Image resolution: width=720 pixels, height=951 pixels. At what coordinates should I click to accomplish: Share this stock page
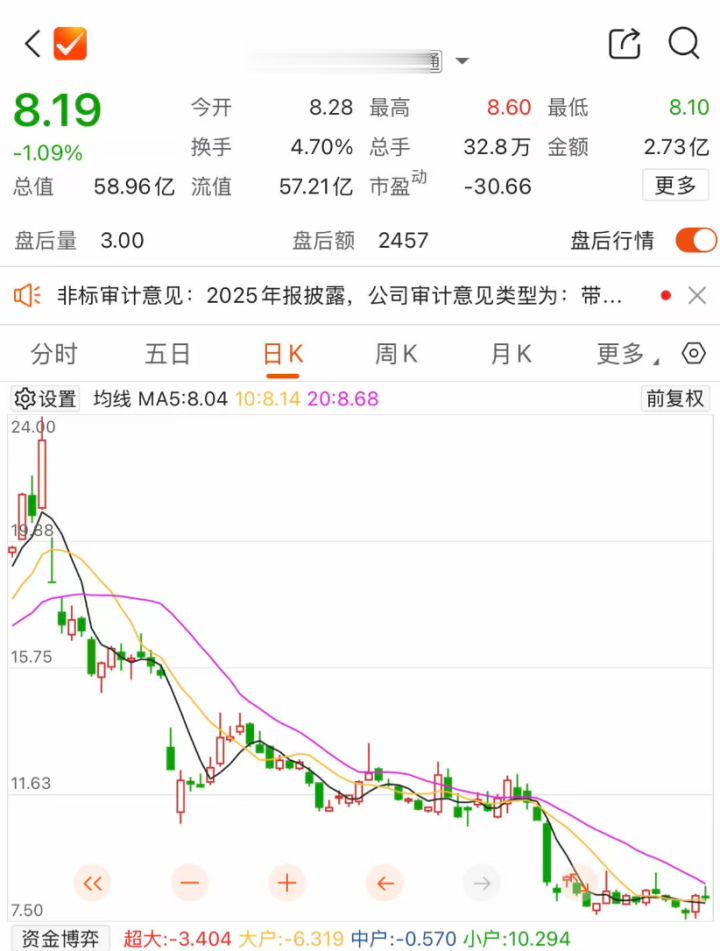tap(625, 44)
